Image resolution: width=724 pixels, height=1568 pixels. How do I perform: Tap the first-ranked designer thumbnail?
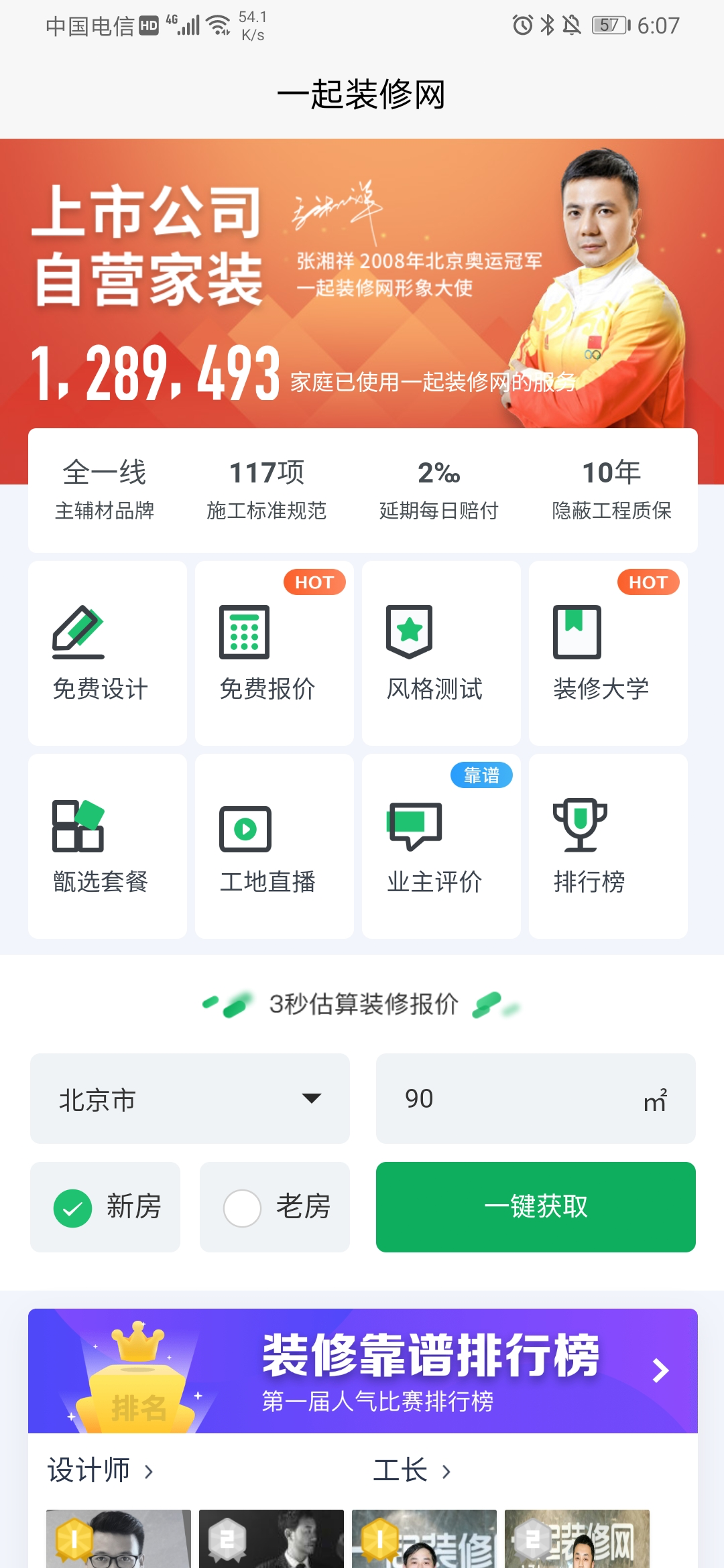119,1541
